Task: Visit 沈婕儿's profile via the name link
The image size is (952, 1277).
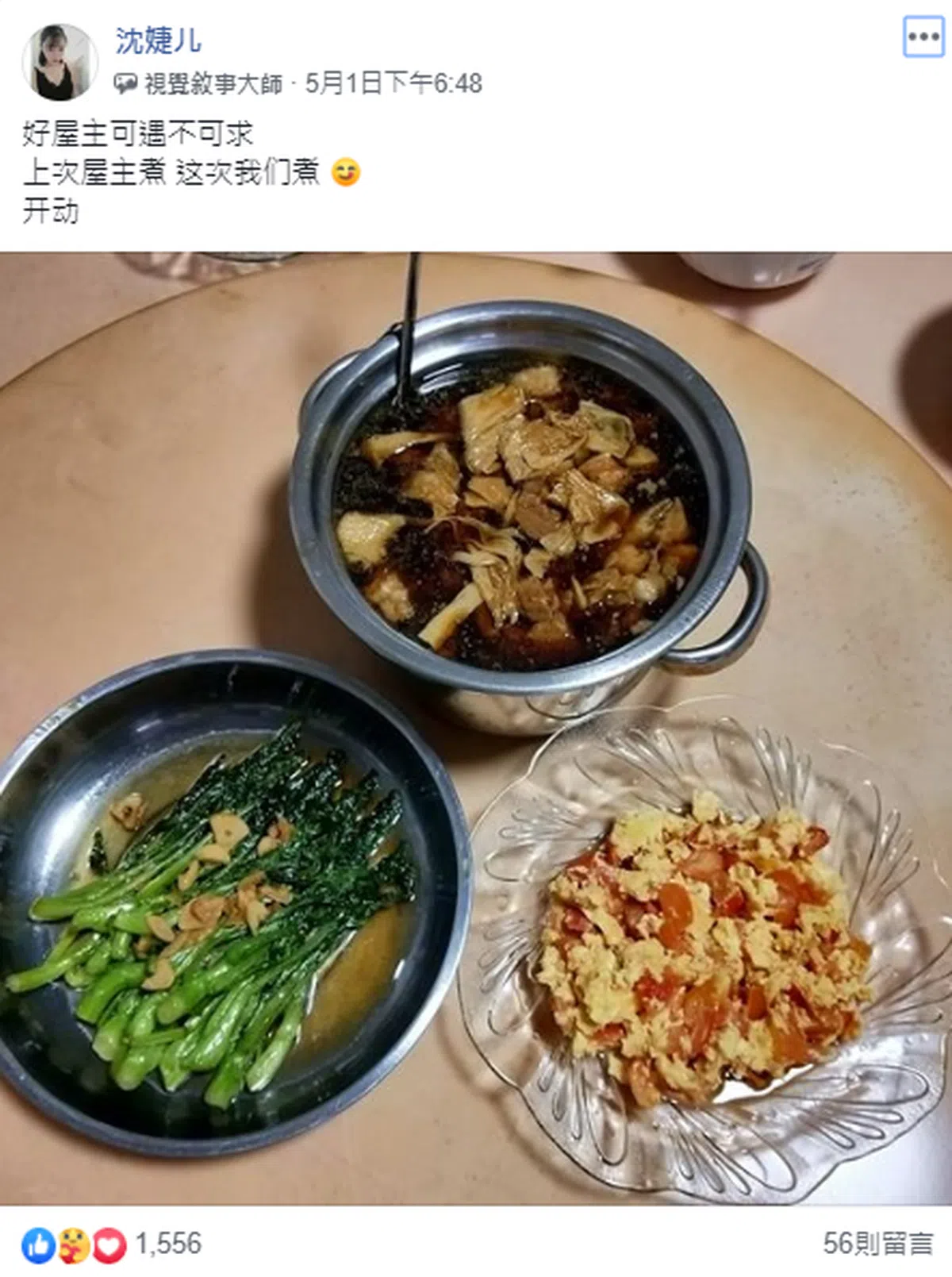Action: pyautogui.click(x=158, y=40)
